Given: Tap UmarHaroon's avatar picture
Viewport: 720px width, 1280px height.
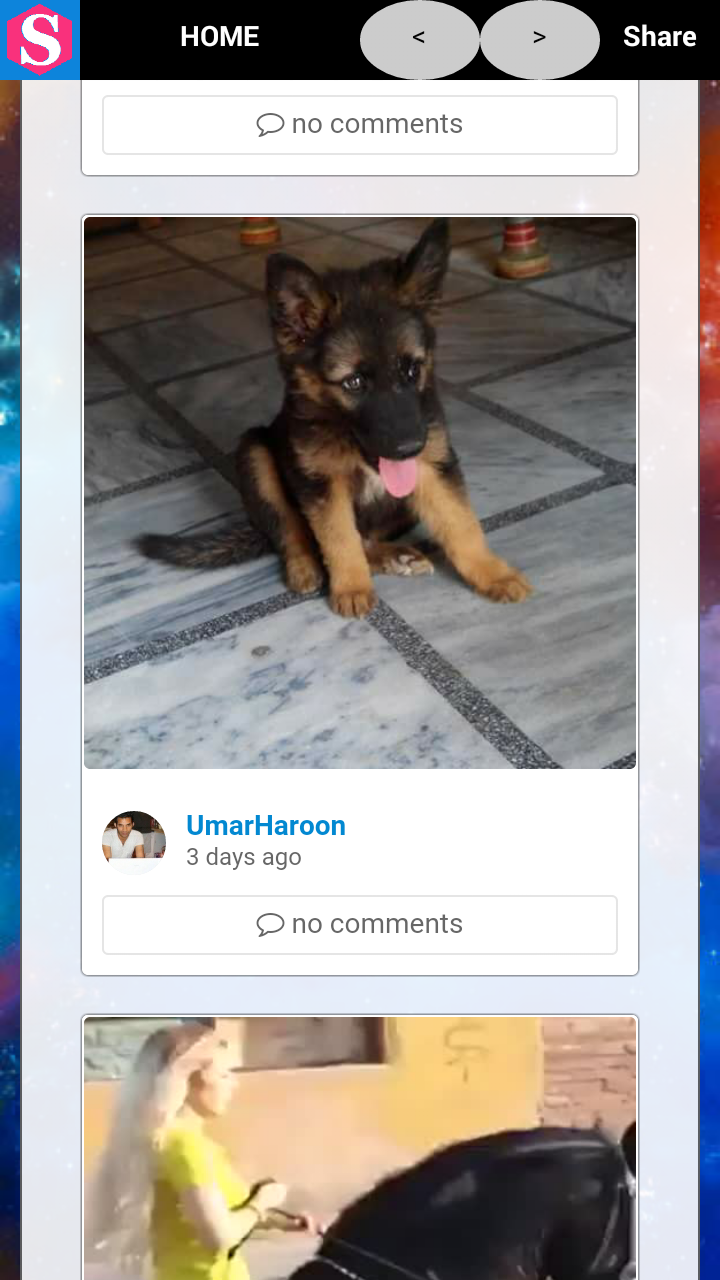Looking at the screenshot, I should [134, 841].
